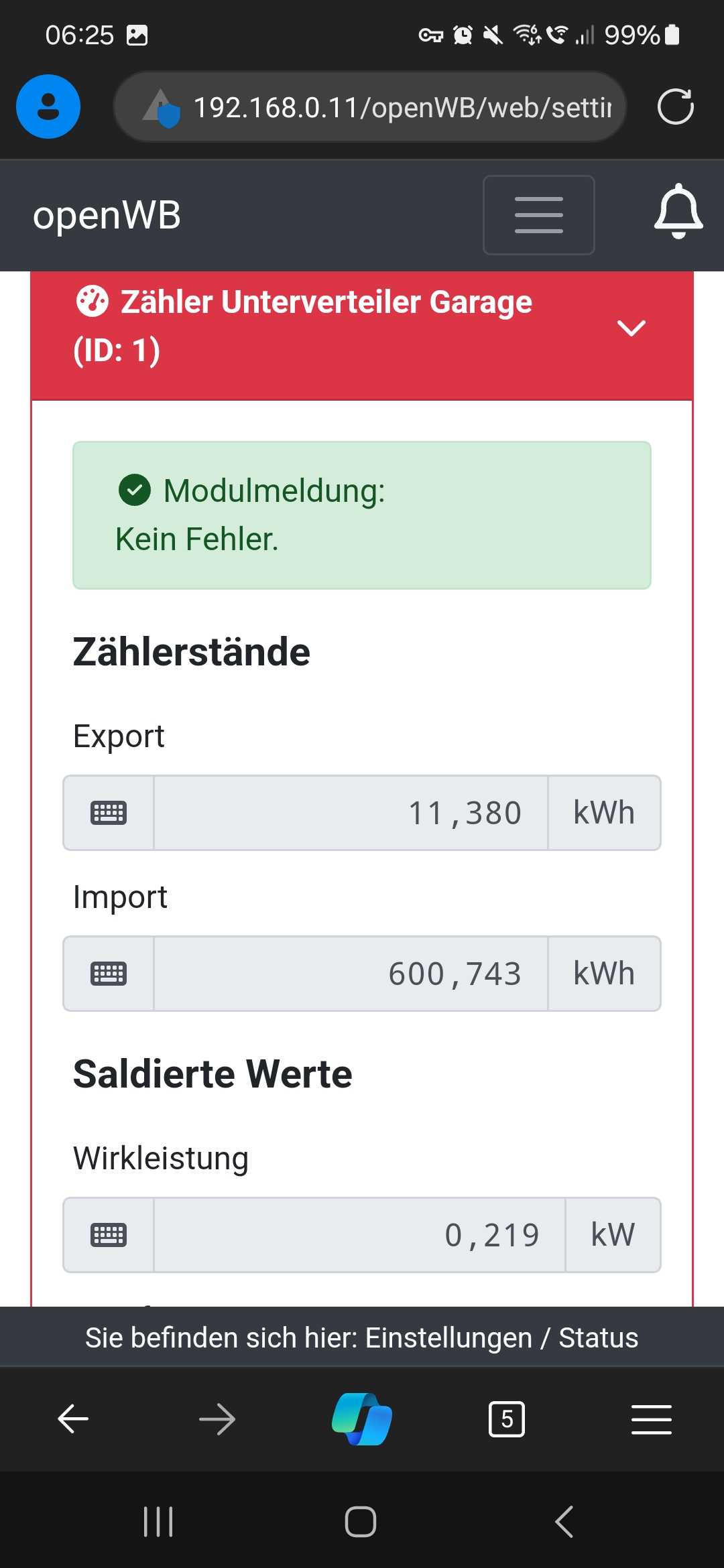Tap the address bar URL
The image size is (724, 1568).
point(402,107)
